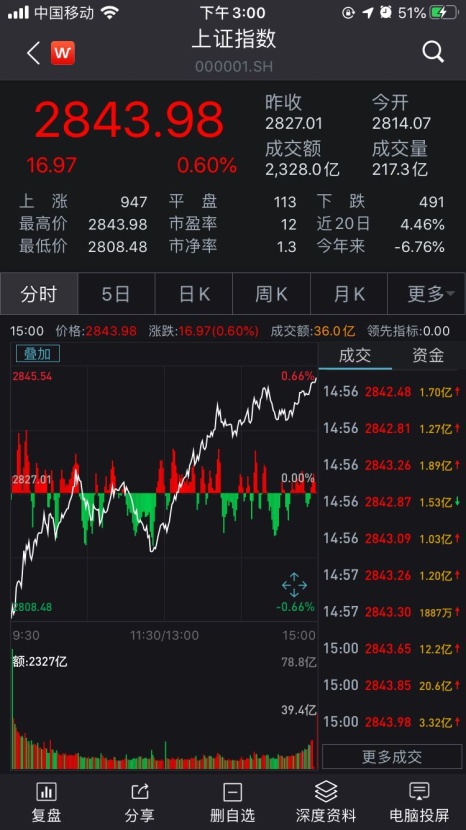Start 电脑投屏 screen casting
This screenshot has height=830, width=466.
coord(419,802)
